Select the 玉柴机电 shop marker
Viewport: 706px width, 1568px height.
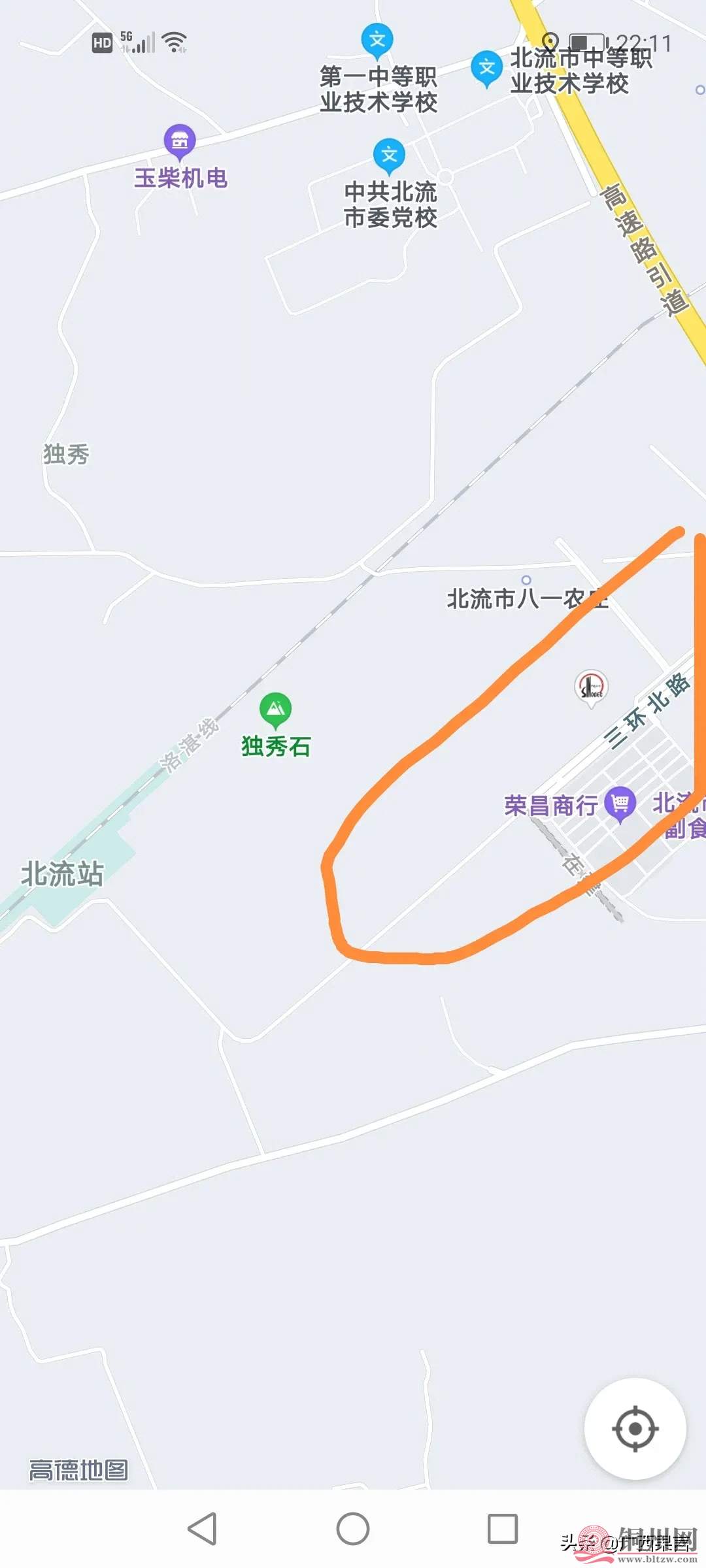pyautogui.click(x=180, y=140)
